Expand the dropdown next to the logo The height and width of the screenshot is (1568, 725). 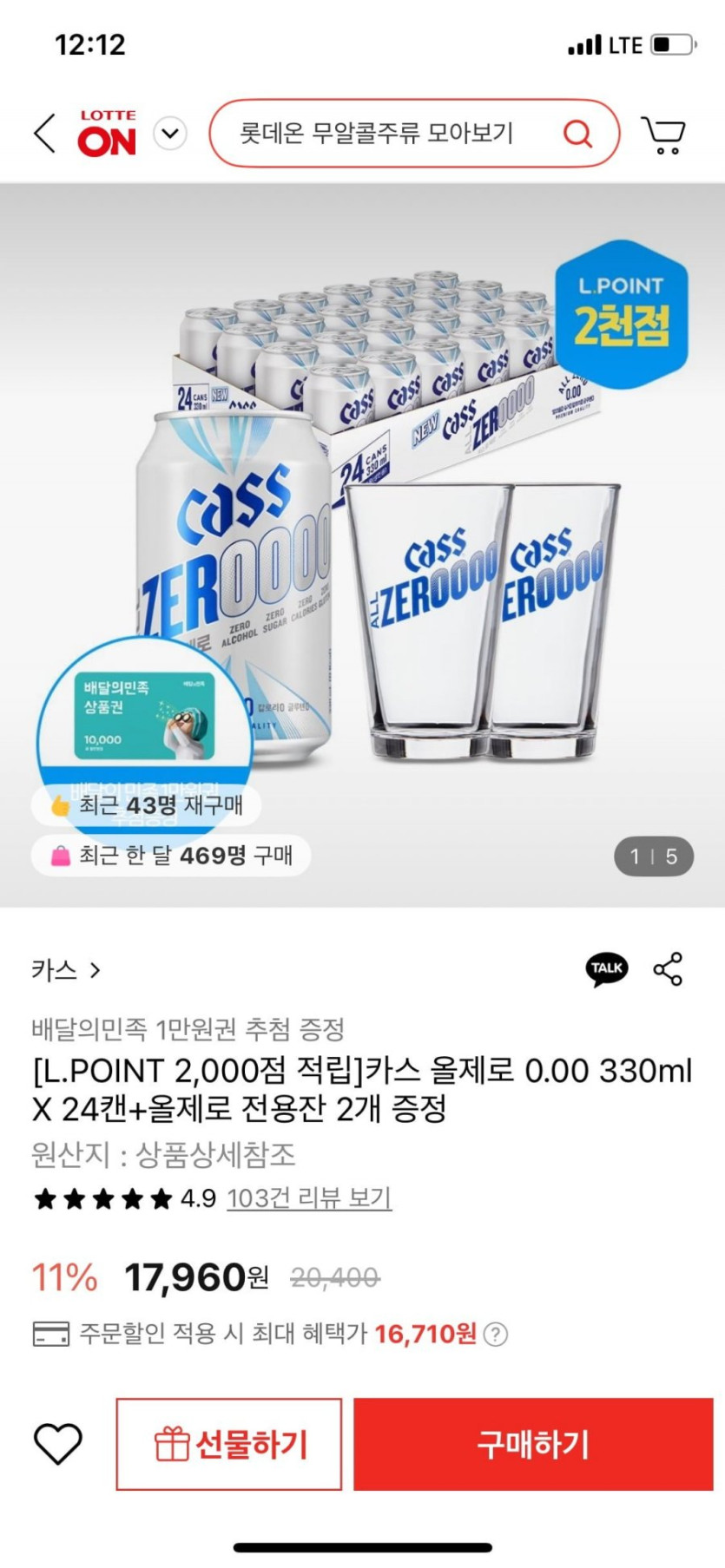pyautogui.click(x=170, y=134)
